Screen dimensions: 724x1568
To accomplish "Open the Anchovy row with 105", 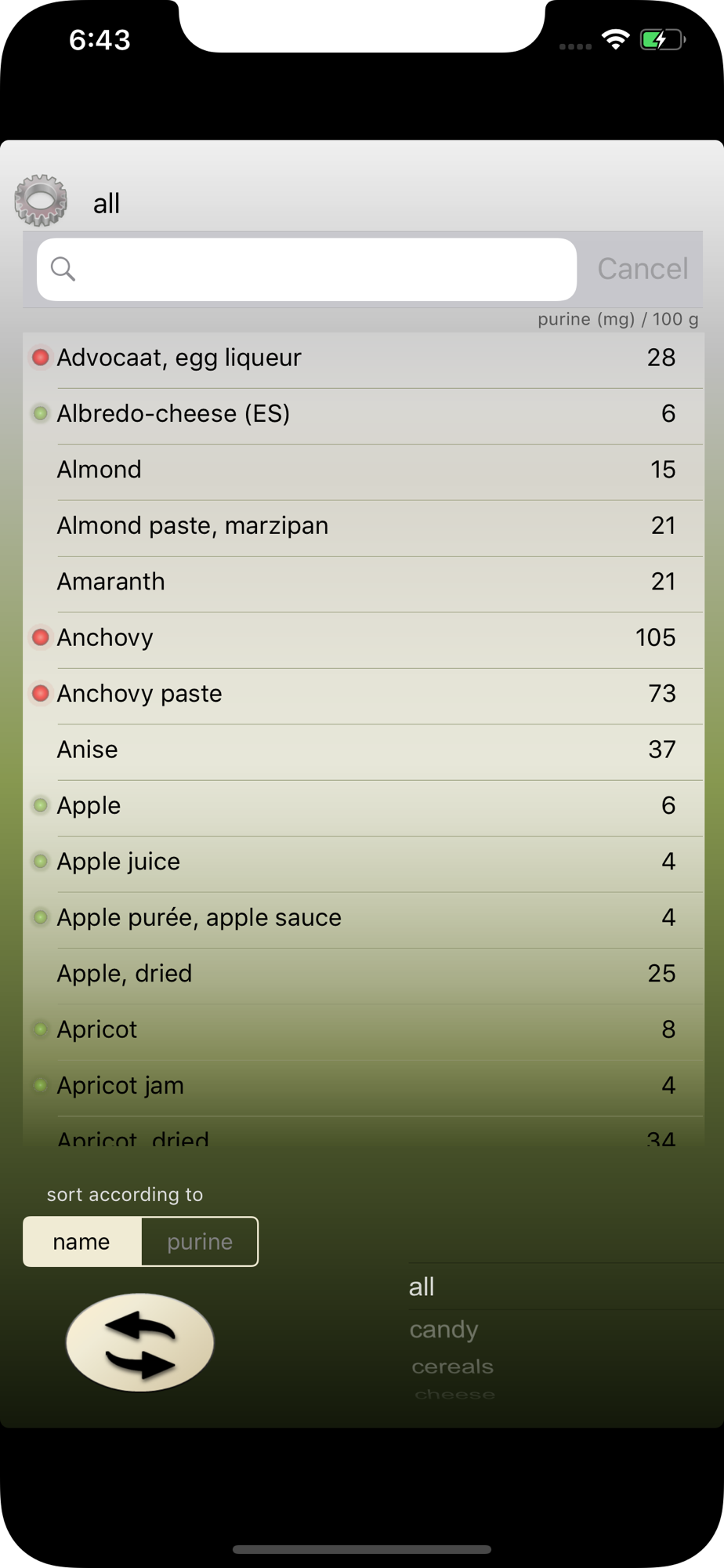I will [x=363, y=637].
